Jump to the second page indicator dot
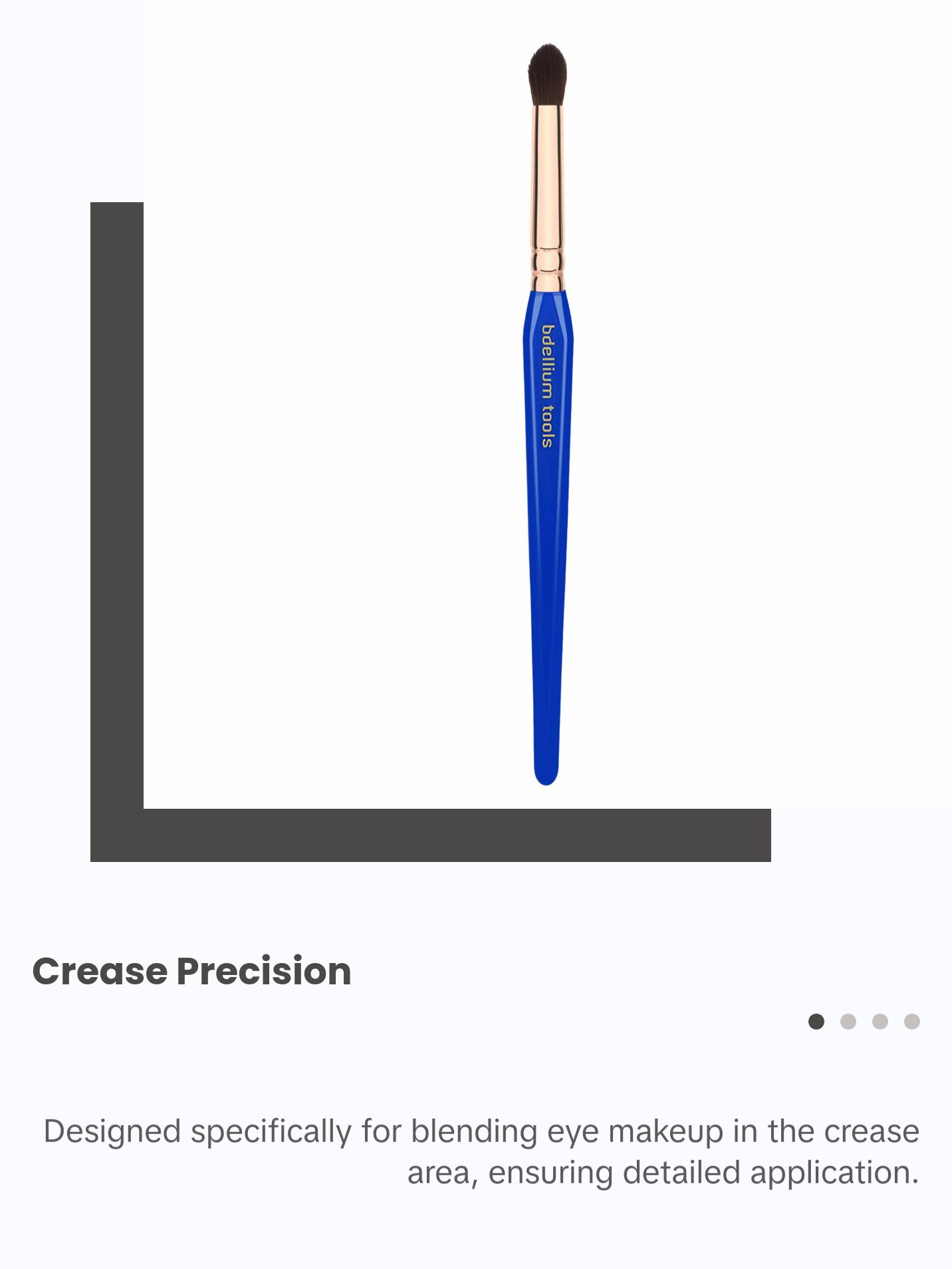Image resolution: width=952 pixels, height=1269 pixels. click(848, 1022)
